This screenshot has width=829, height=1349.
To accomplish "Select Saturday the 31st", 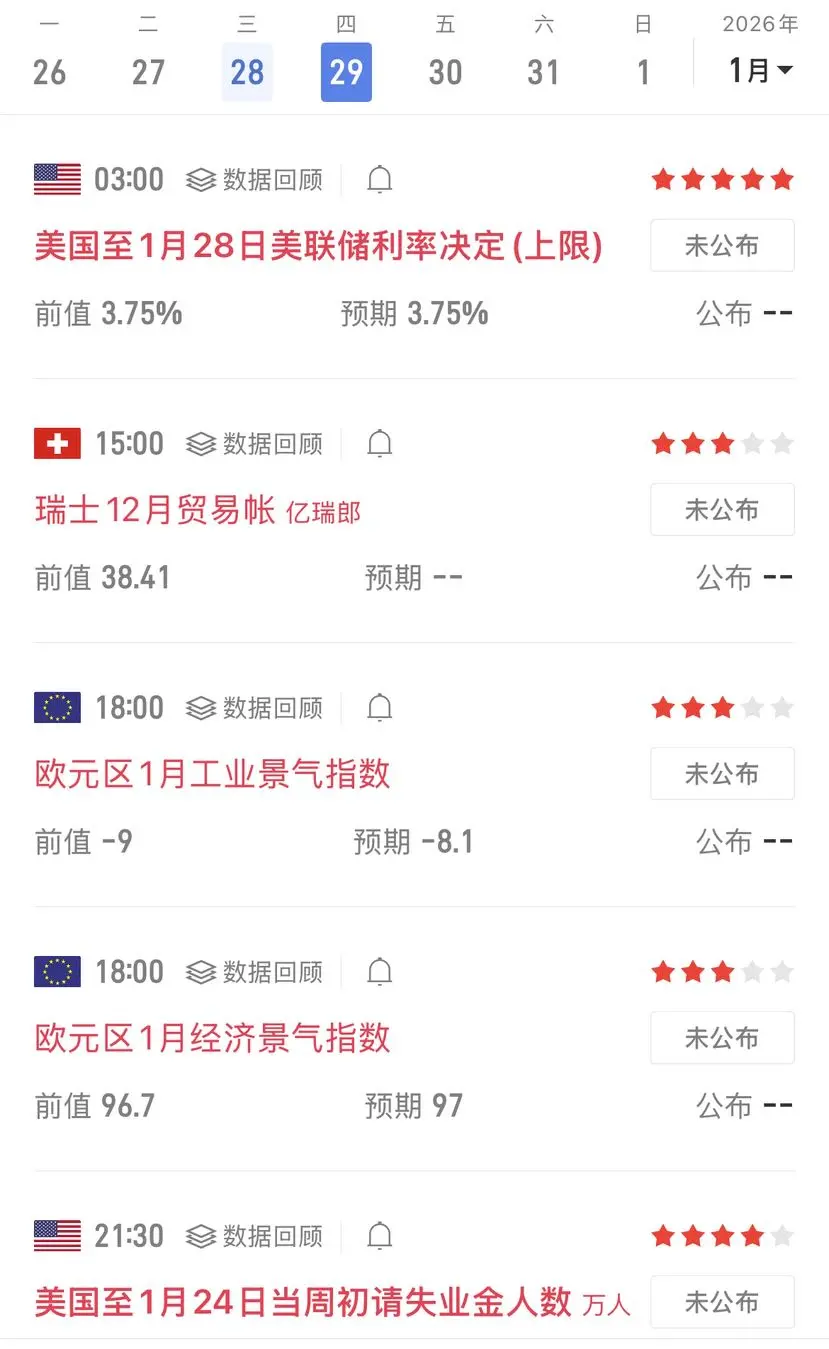I will click(543, 71).
